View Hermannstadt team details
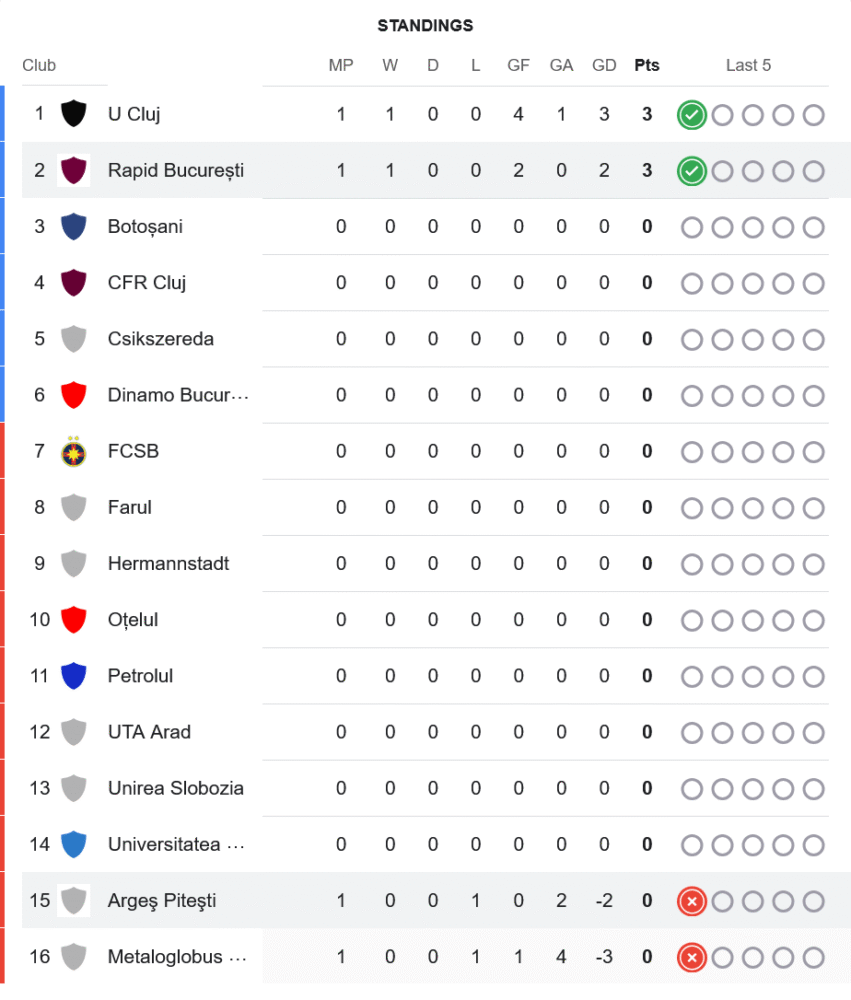The image size is (851, 1000). tap(168, 564)
